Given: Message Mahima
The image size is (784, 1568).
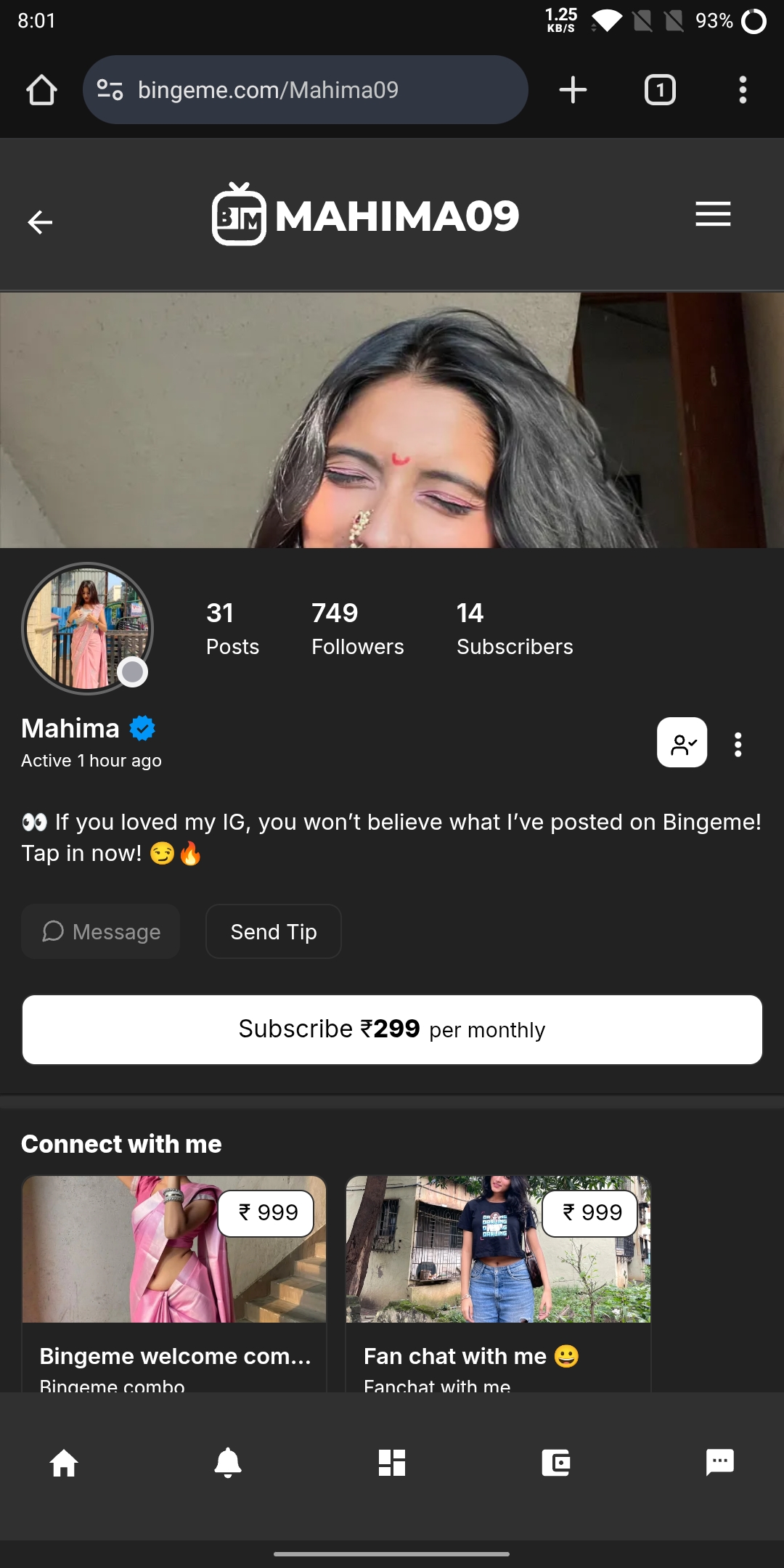Looking at the screenshot, I should (101, 931).
